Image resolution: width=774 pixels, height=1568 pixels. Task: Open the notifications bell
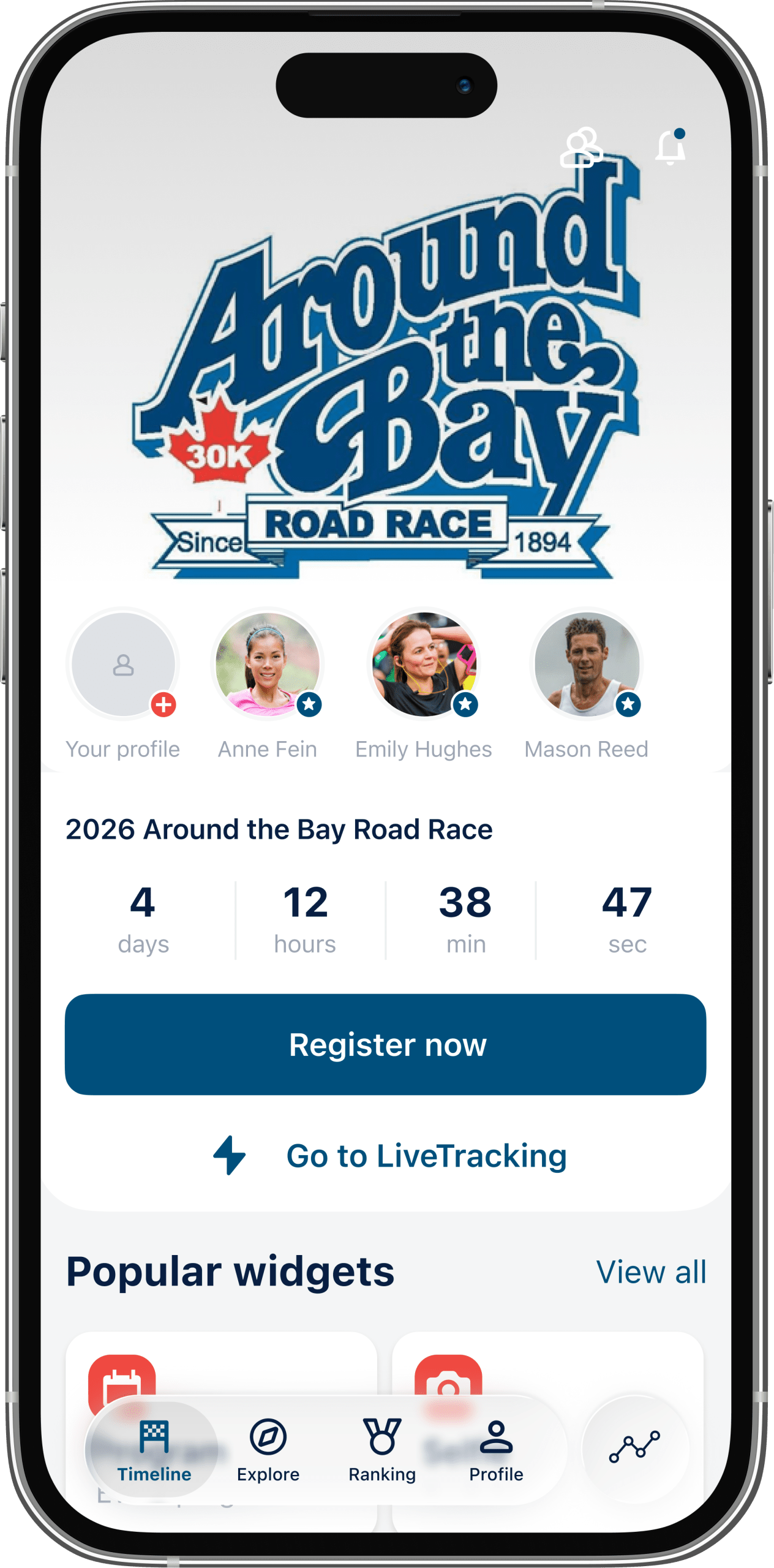click(671, 148)
